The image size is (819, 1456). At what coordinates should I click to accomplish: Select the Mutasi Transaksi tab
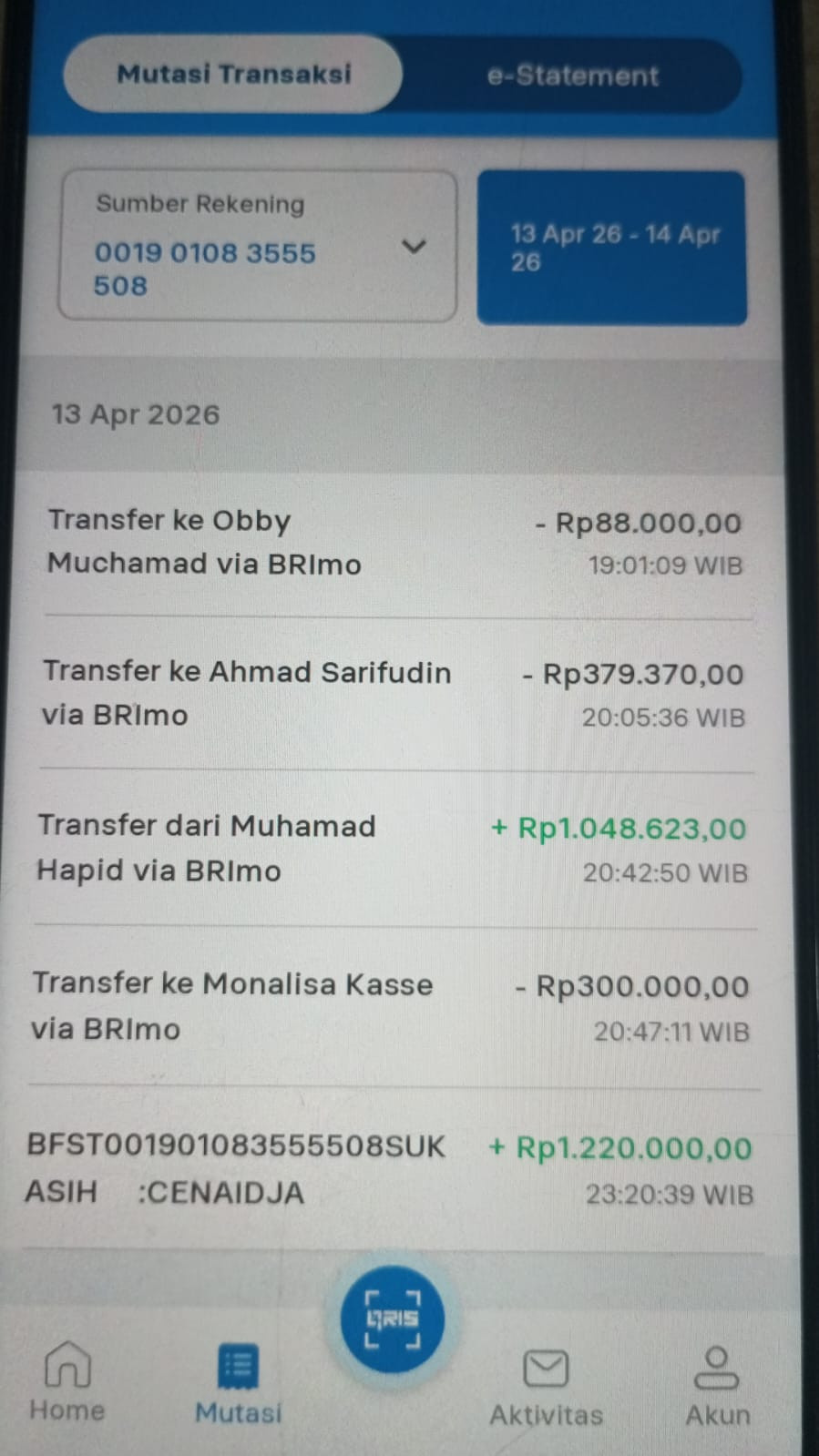pyautogui.click(x=233, y=74)
